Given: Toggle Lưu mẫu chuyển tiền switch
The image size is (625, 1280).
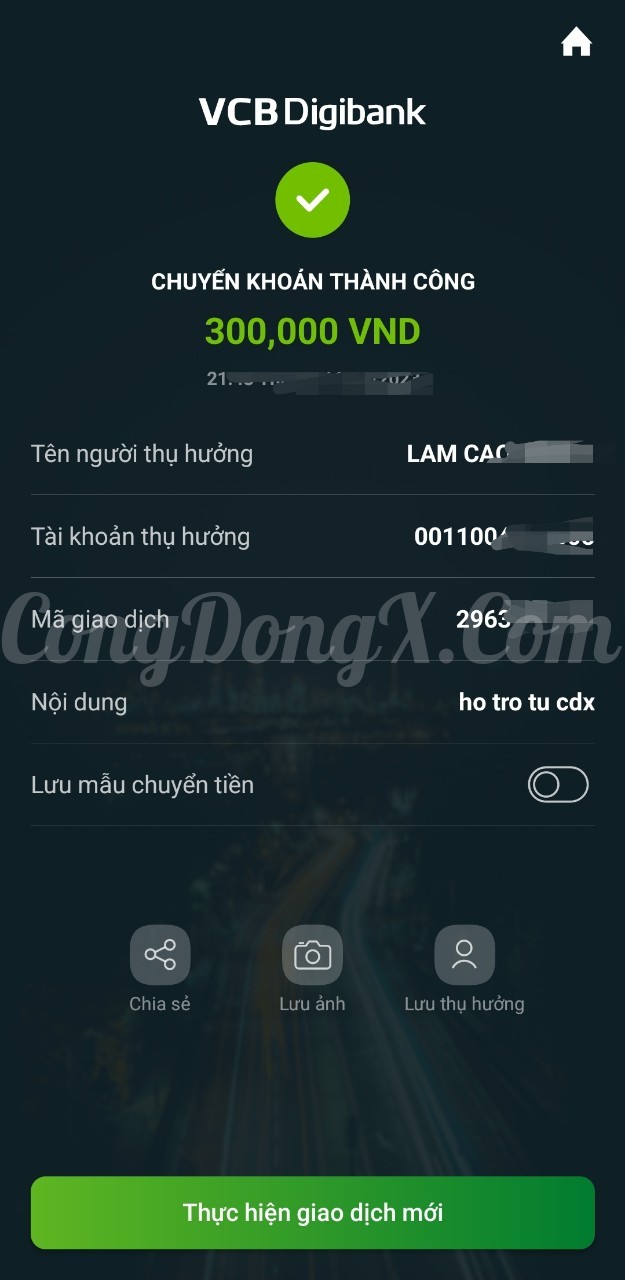Looking at the screenshot, I should tap(558, 785).
